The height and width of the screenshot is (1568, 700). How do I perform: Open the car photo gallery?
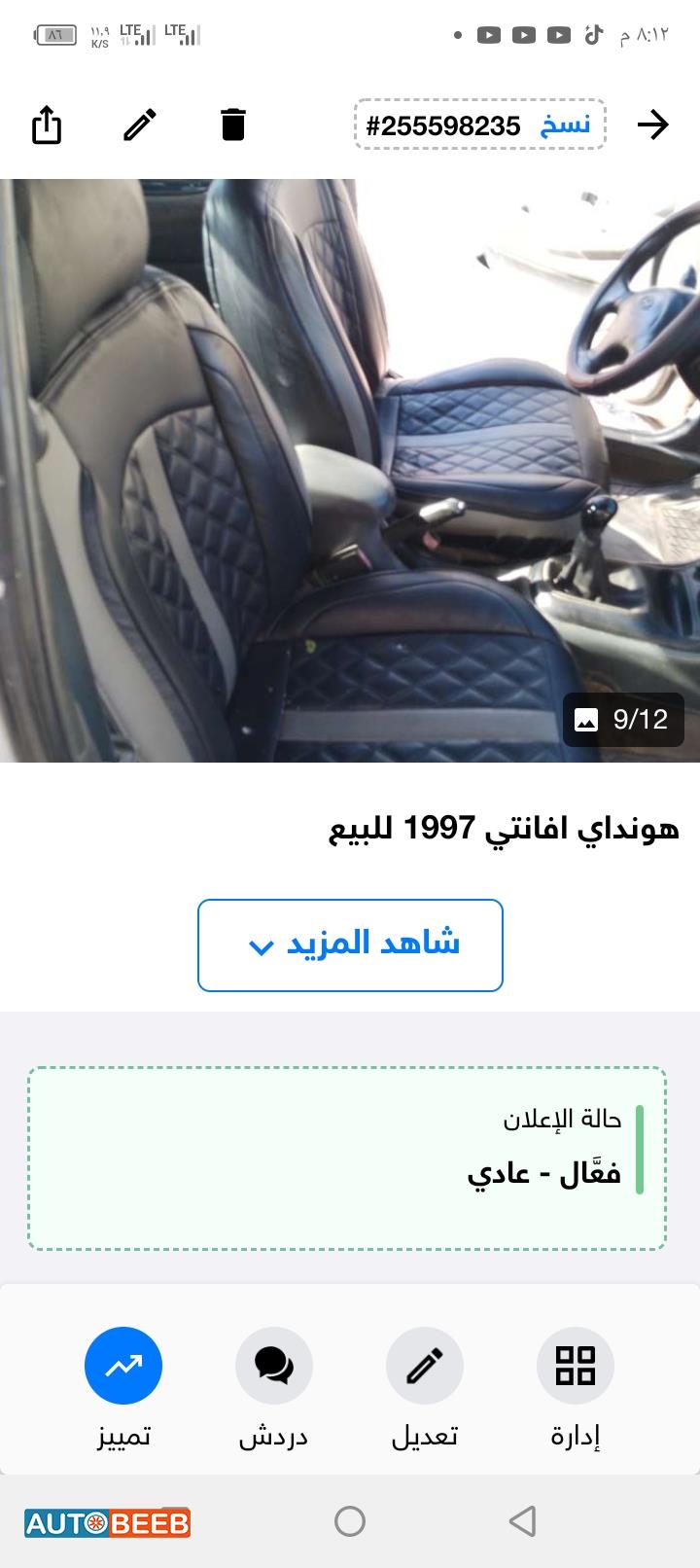tap(350, 470)
